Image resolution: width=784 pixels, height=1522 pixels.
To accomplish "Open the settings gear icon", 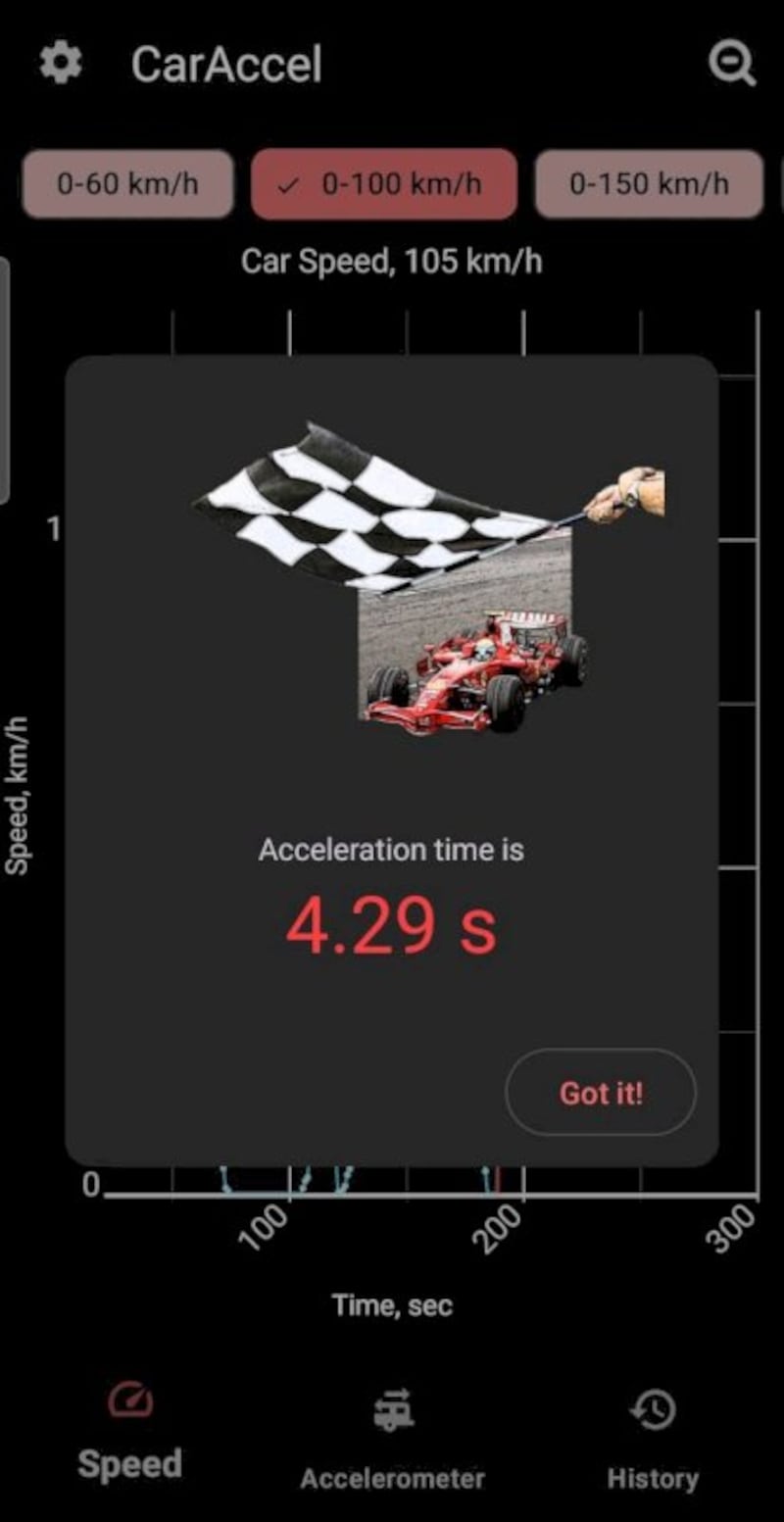I will [x=61, y=65].
